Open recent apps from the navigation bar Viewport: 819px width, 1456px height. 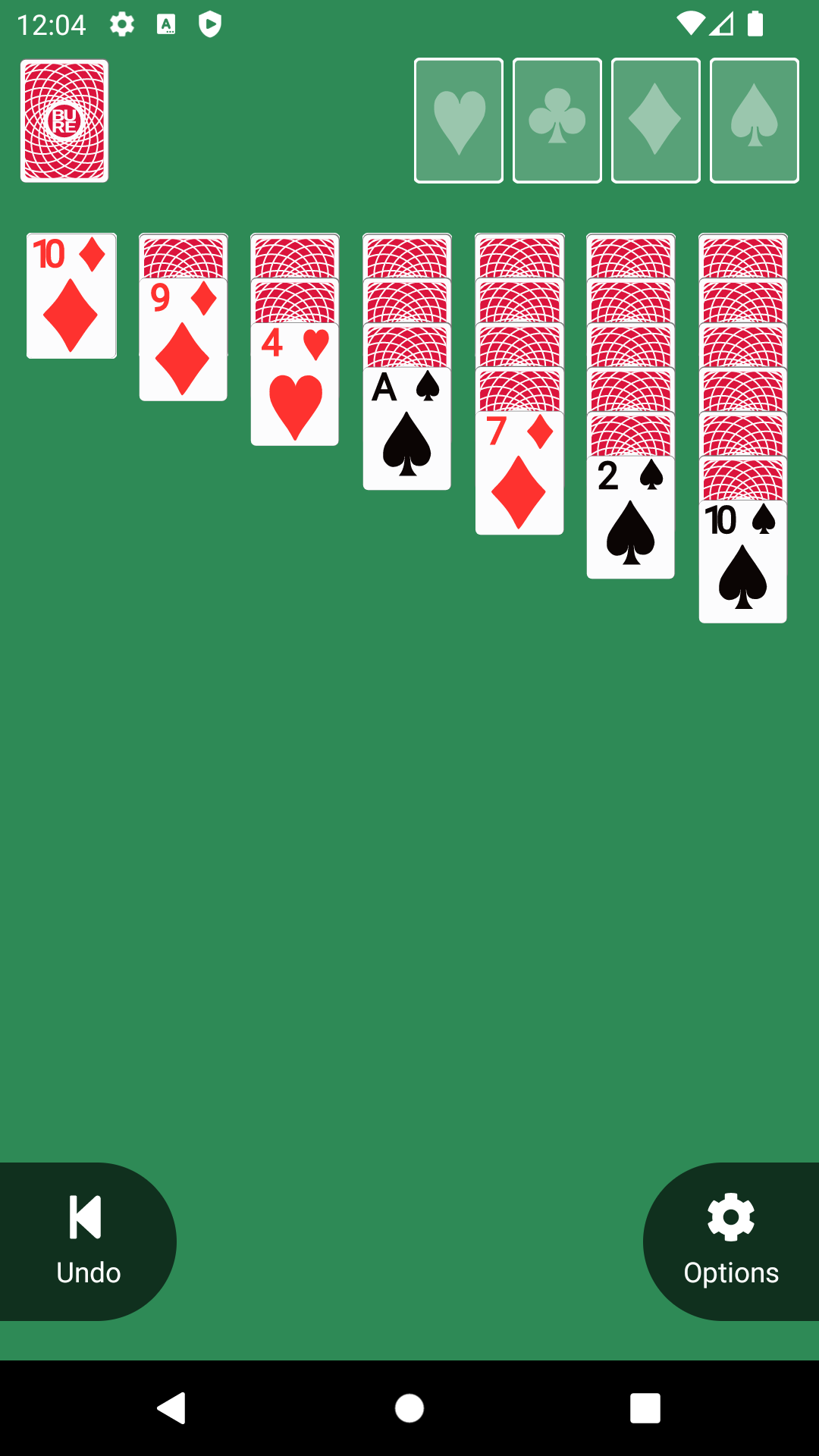(645, 1408)
